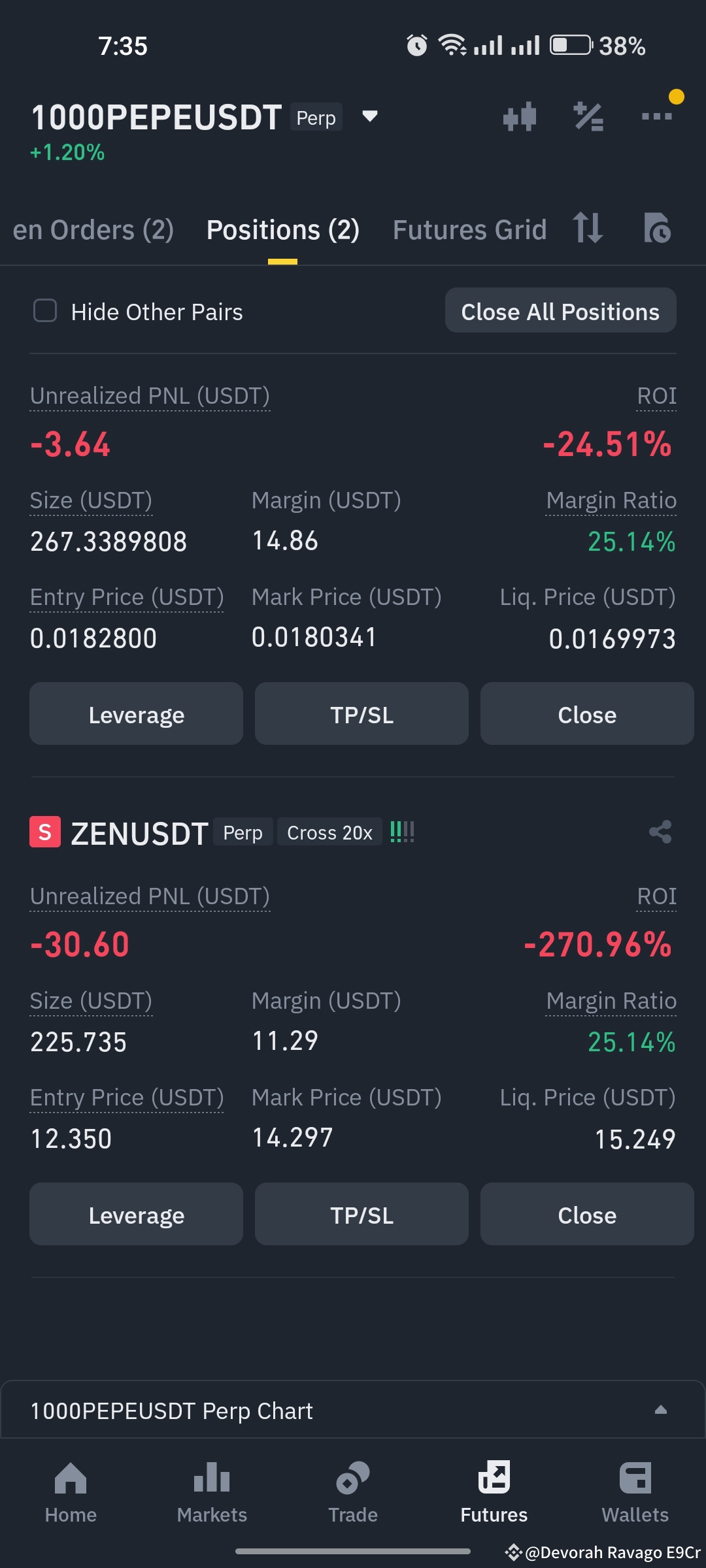706x1568 pixels.
Task: Enable the Hide Other Pairs checkbox
Action: [44, 311]
